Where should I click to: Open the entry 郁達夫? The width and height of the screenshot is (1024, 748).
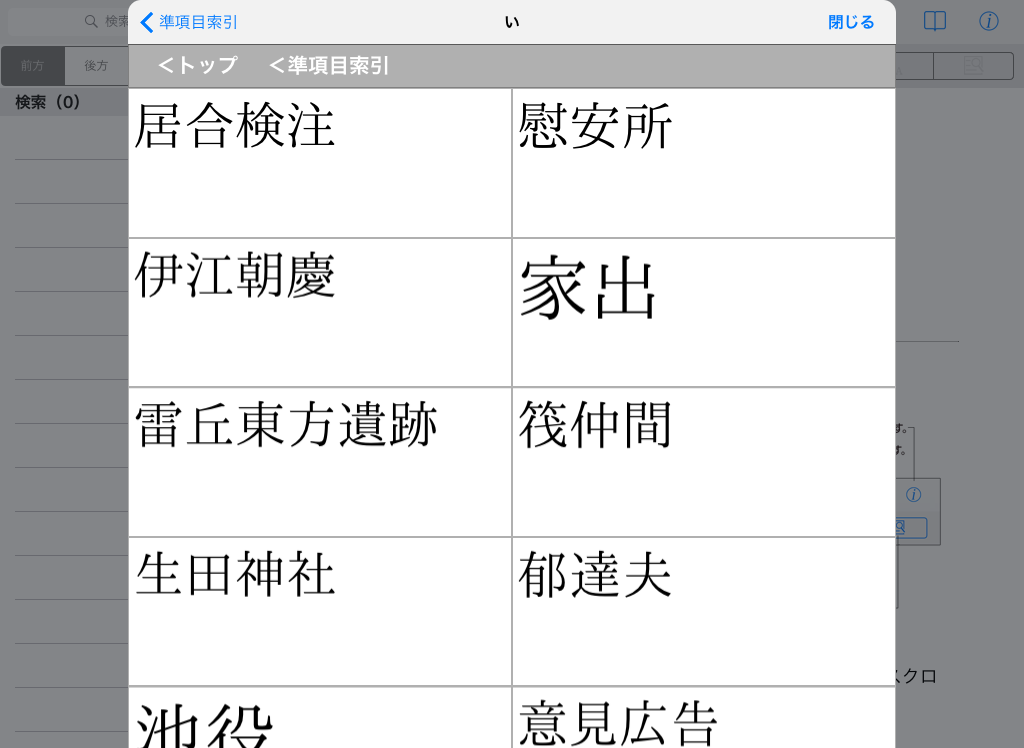[x=596, y=575]
